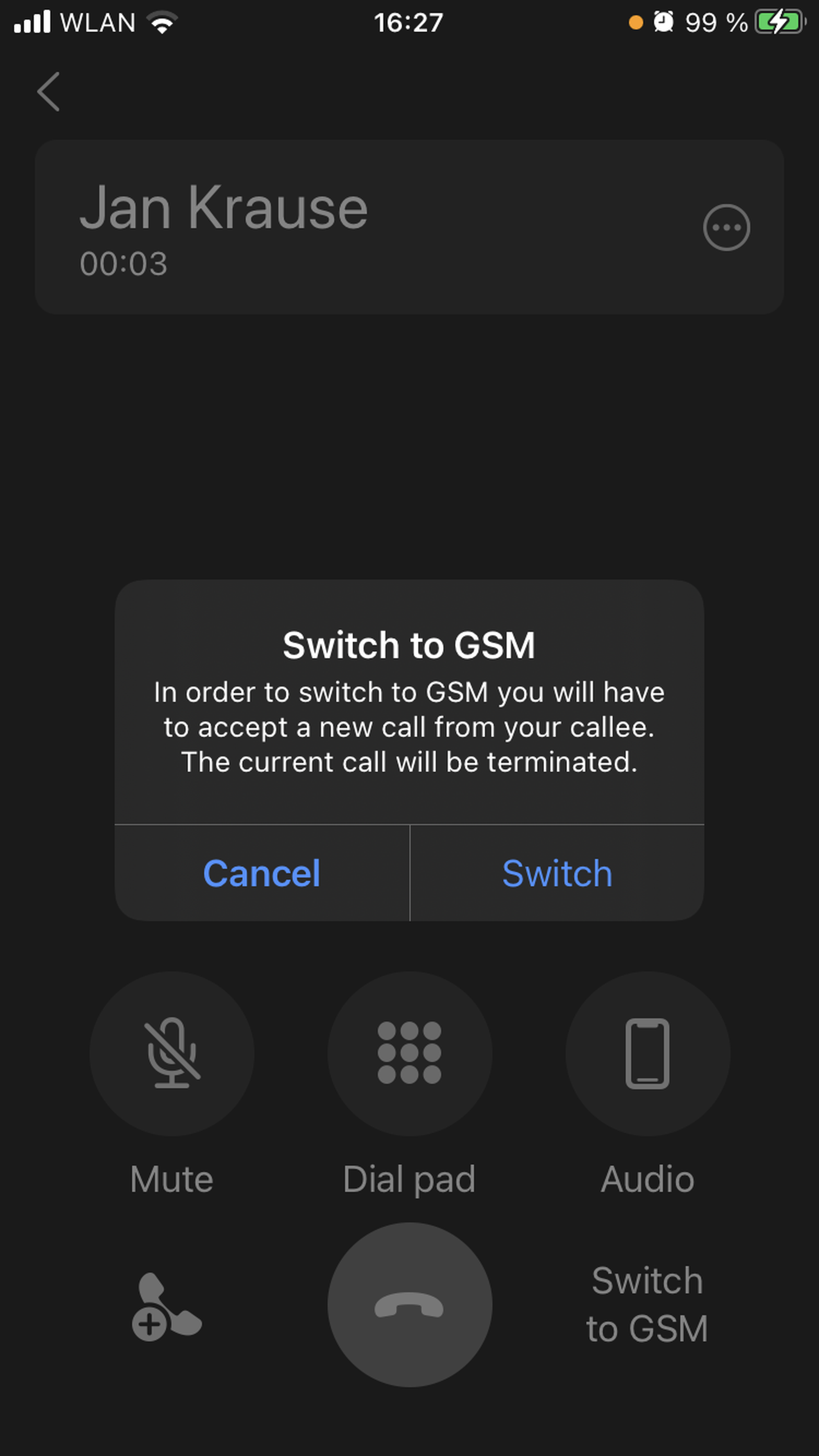Image resolution: width=819 pixels, height=1456 pixels.
Task: Open more options for Jan Krause
Action: click(x=726, y=228)
